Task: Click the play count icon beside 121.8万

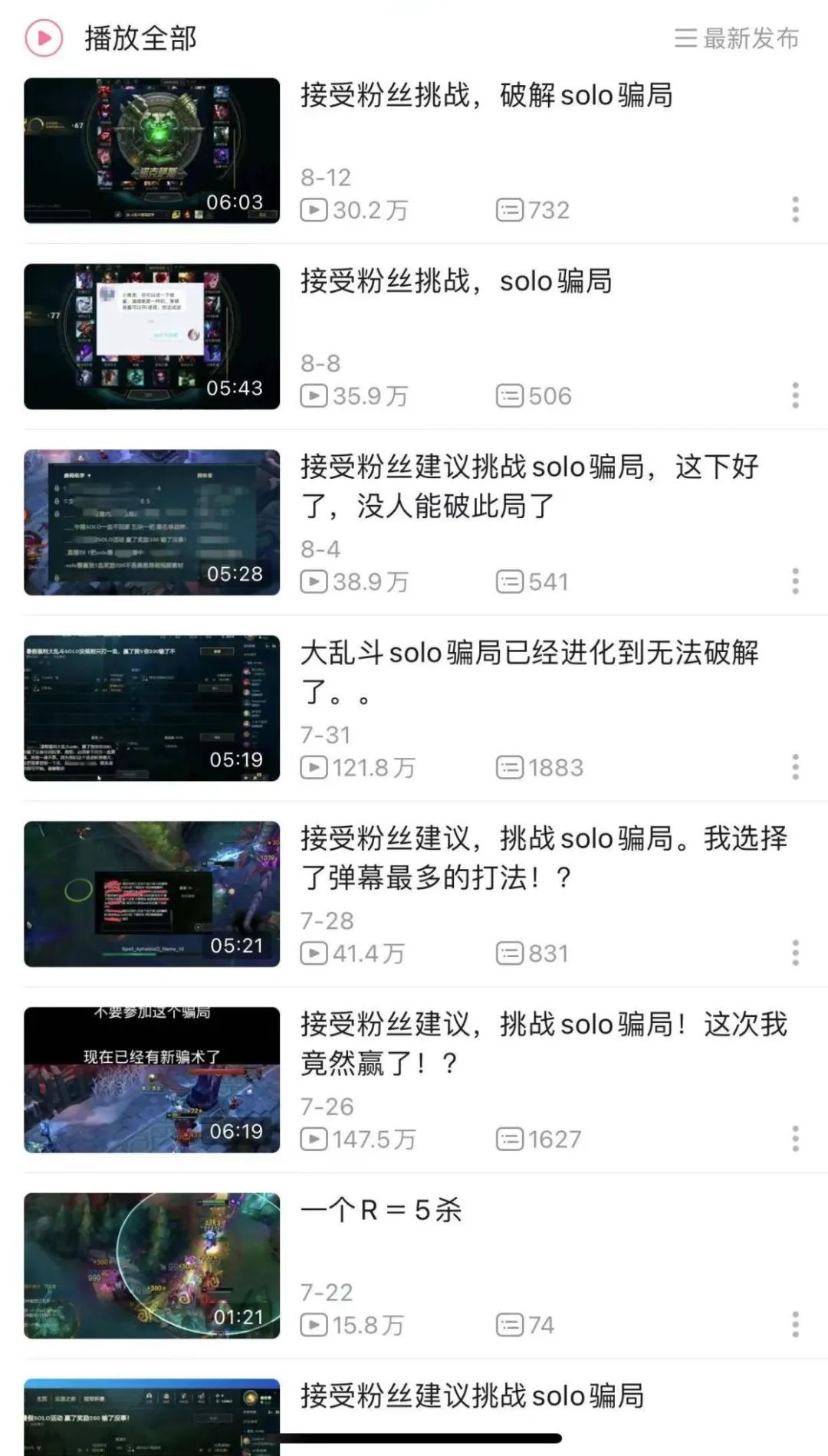Action: (314, 767)
